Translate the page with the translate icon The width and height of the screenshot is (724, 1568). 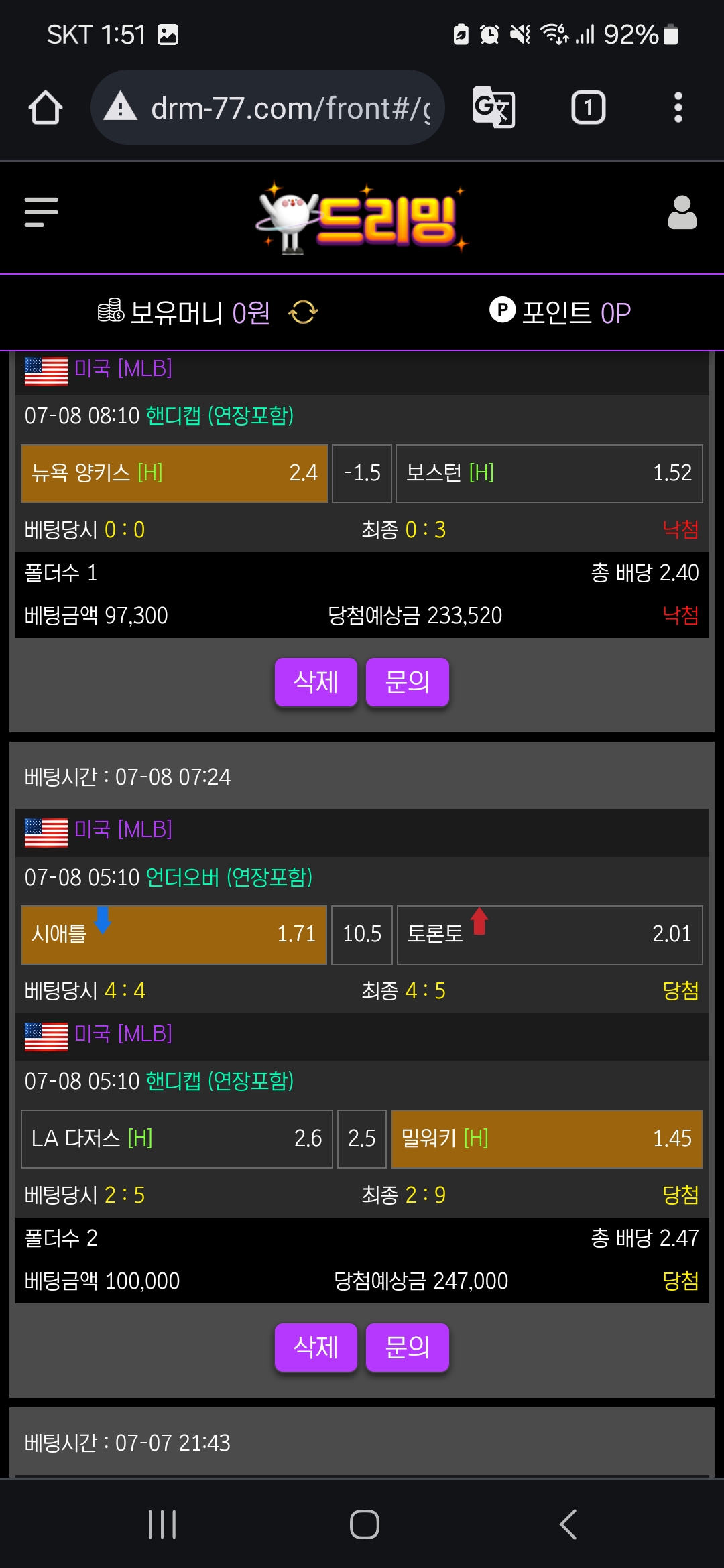(494, 108)
